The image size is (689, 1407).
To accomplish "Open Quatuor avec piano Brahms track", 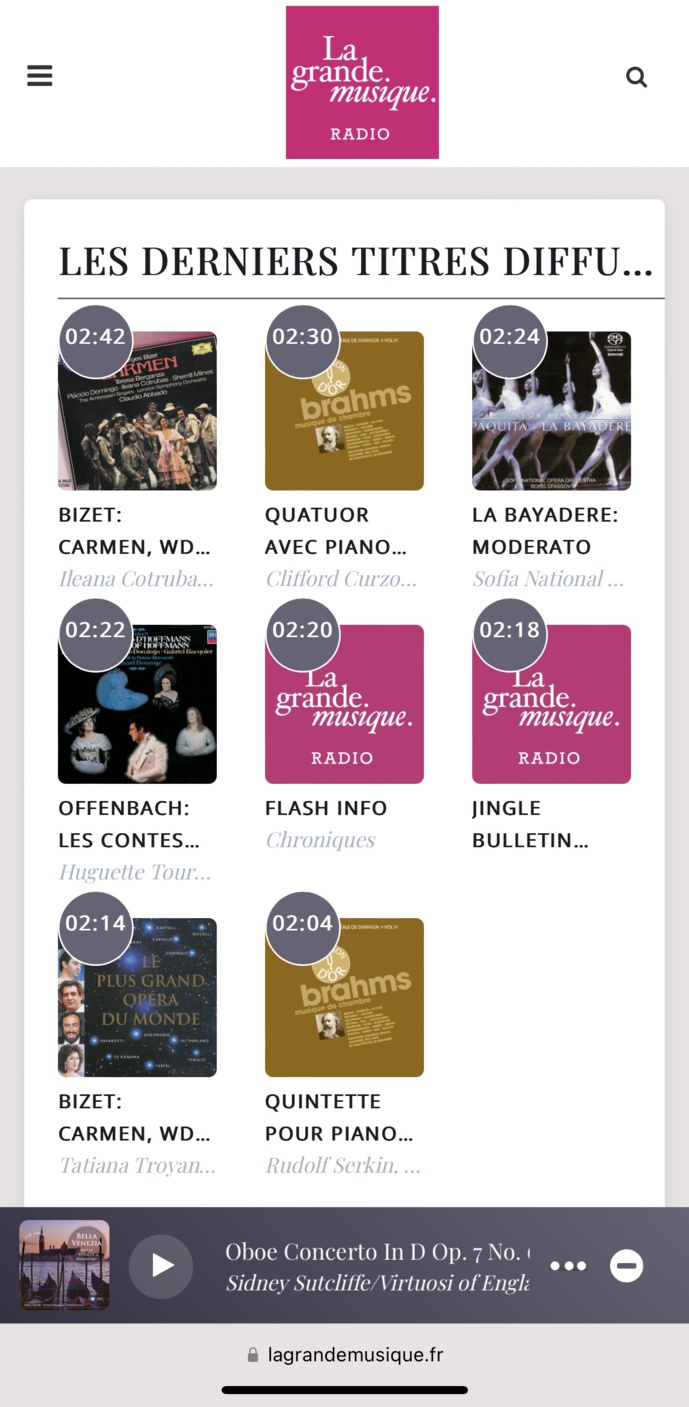I will coord(344,411).
